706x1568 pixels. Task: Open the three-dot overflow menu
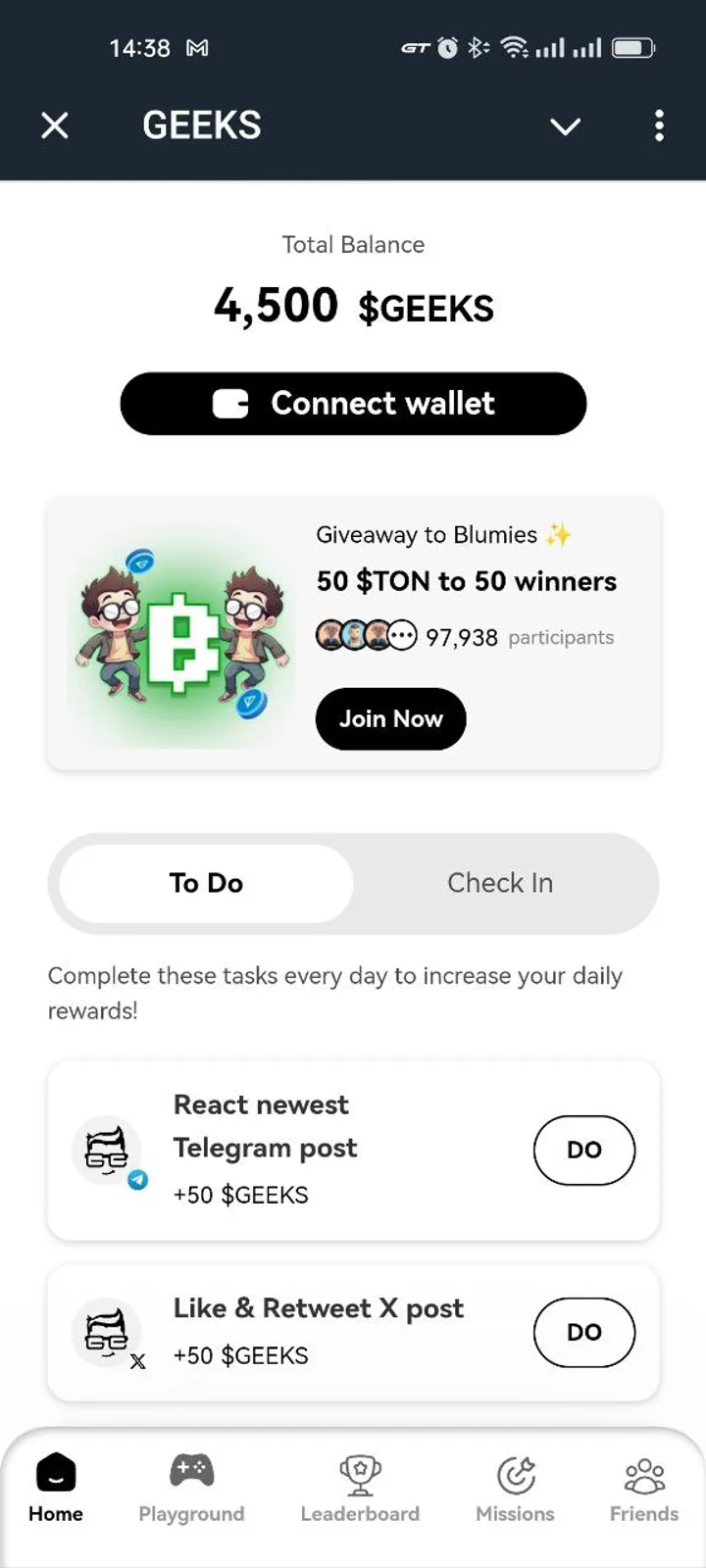(659, 125)
